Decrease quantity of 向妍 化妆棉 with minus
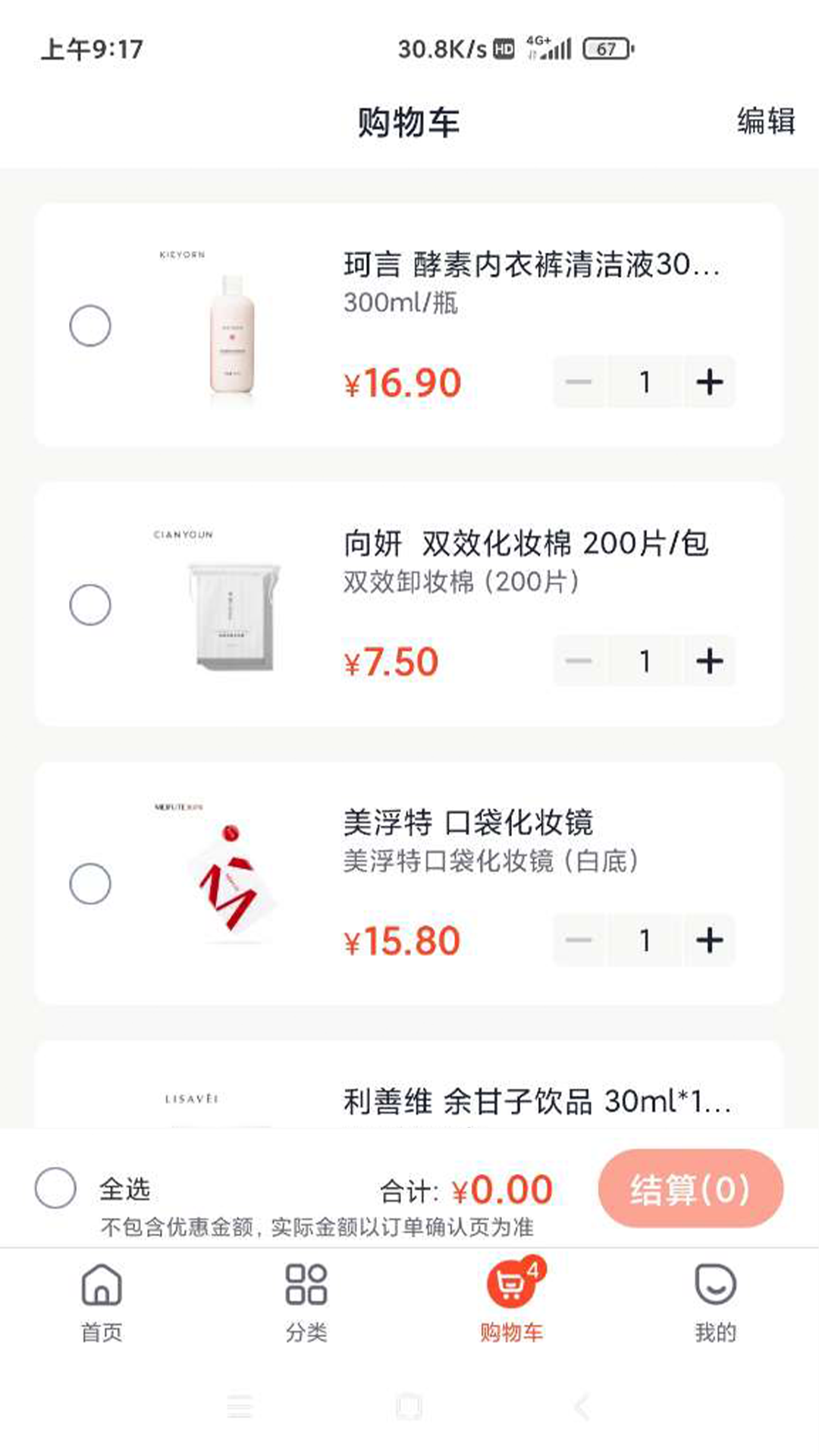The height and width of the screenshot is (1456, 819). (579, 661)
